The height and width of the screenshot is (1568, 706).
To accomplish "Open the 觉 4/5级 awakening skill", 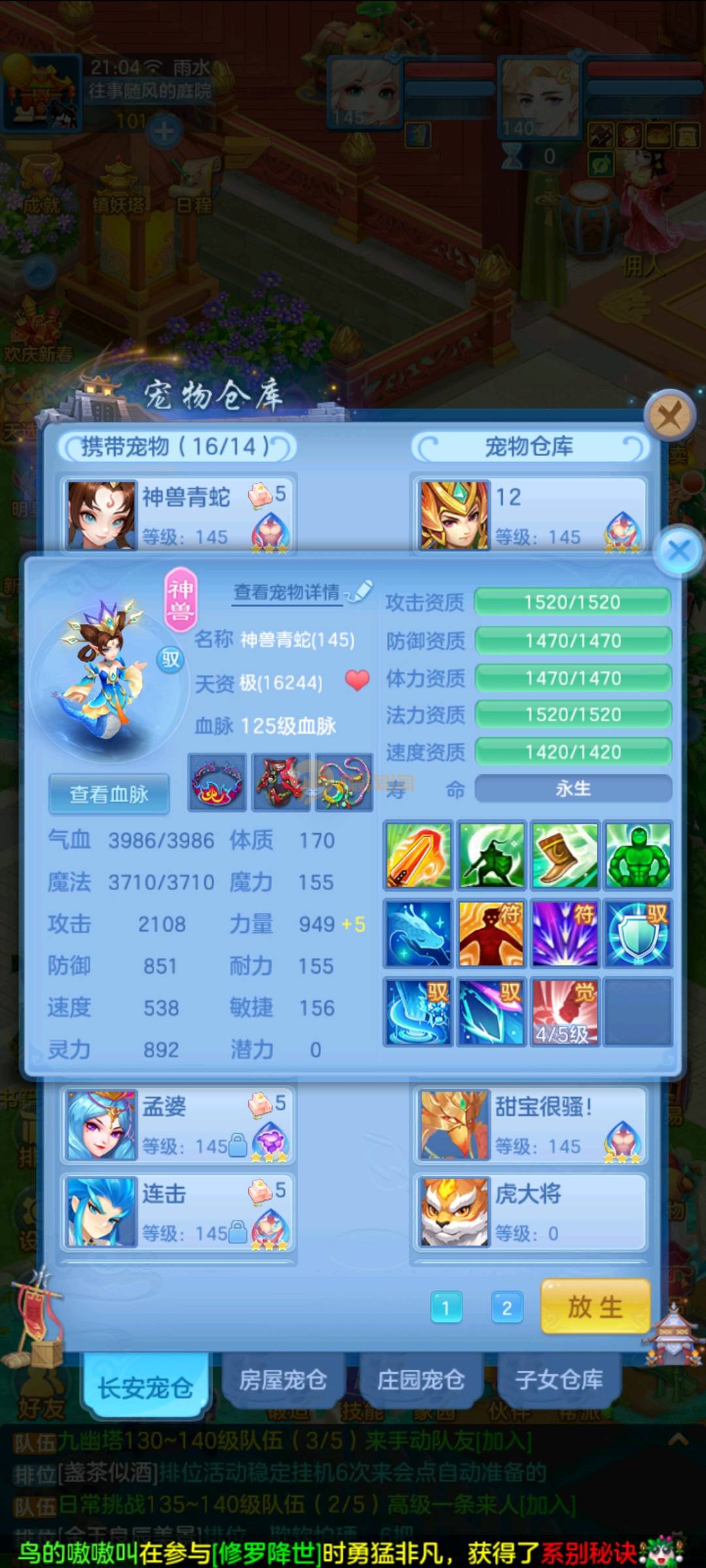I will pos(565,1011).
